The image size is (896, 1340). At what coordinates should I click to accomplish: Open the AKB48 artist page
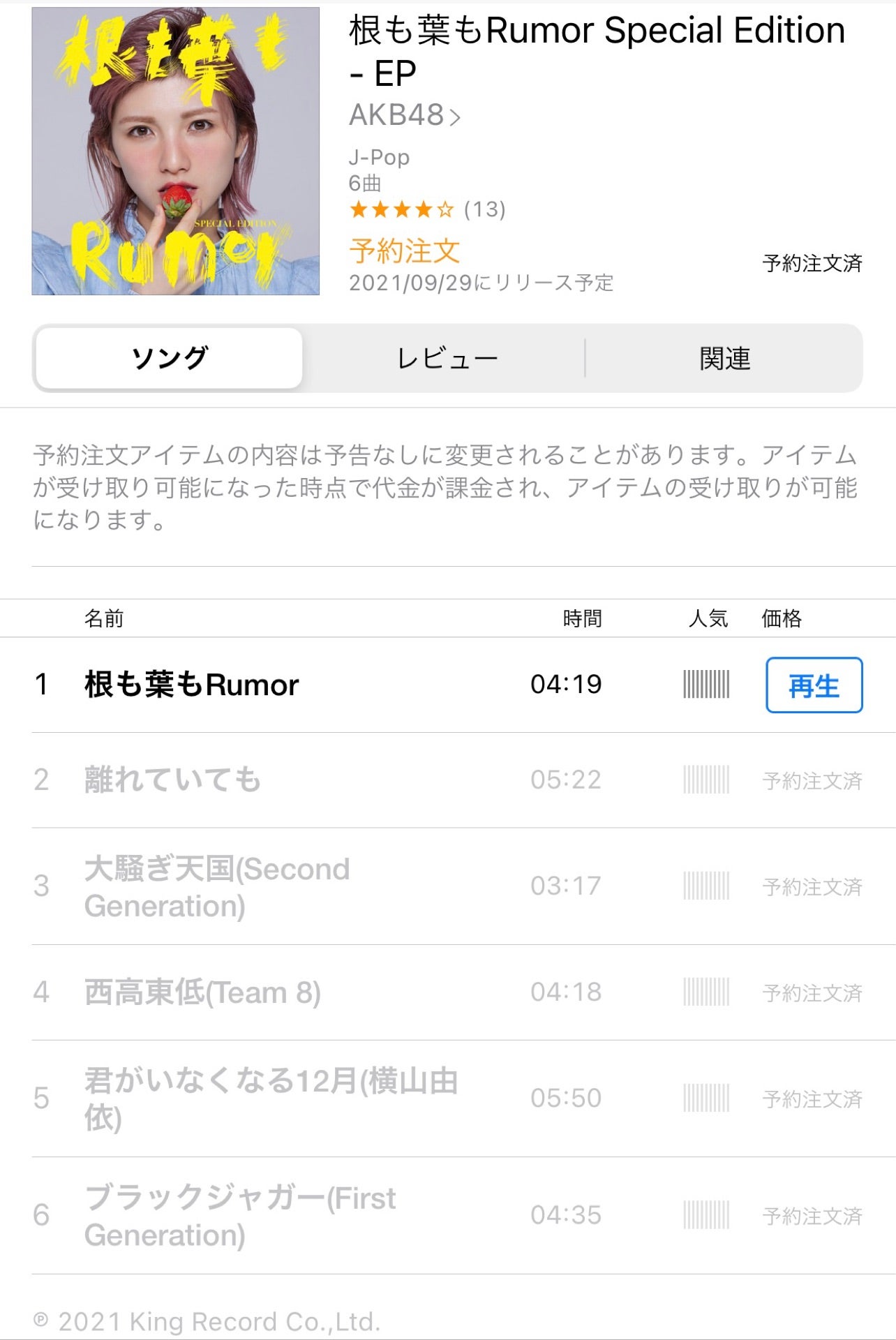click(404, 115)
